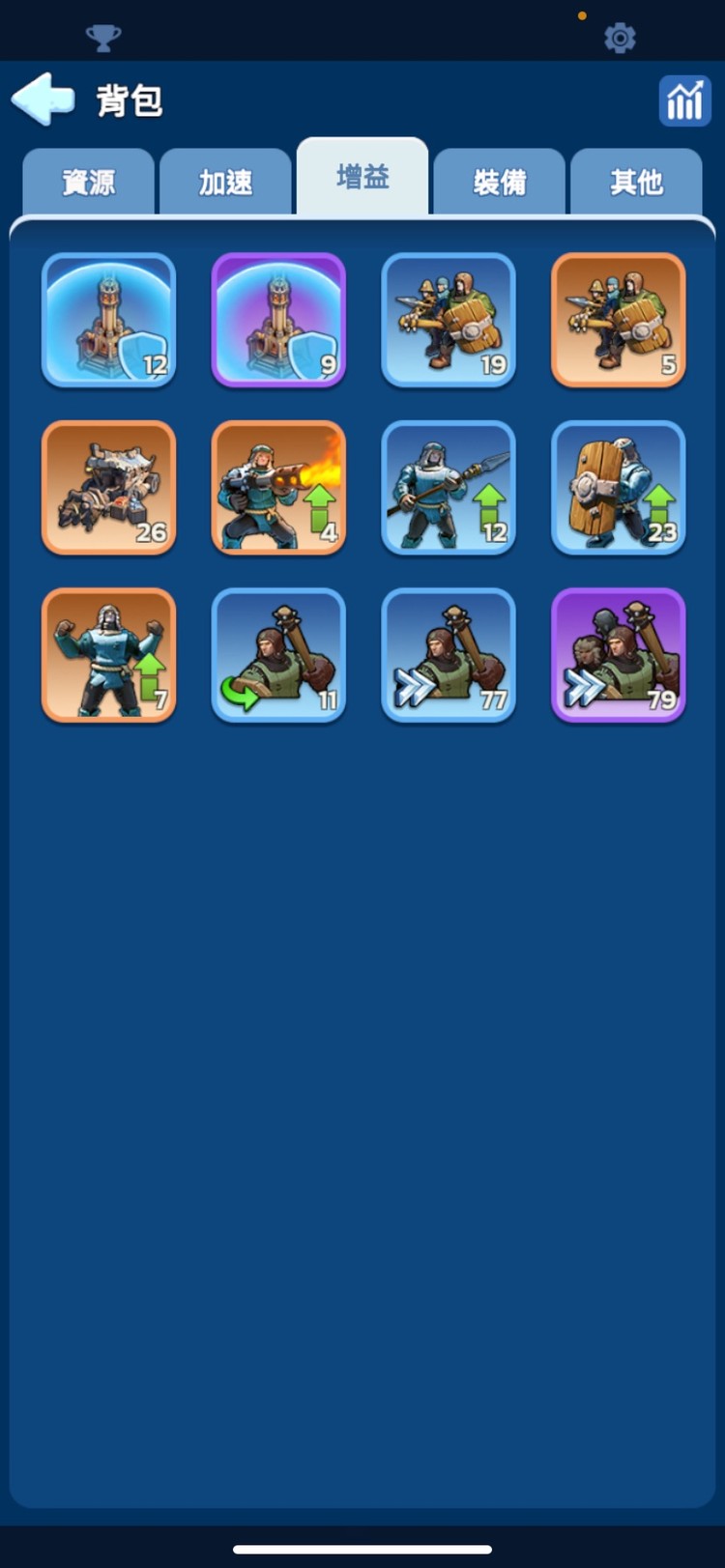Image resolution: width=725 pixels, height=1568 pixels.
Task: Open the orange troop squad item with 5
Action: click(619, 320)
